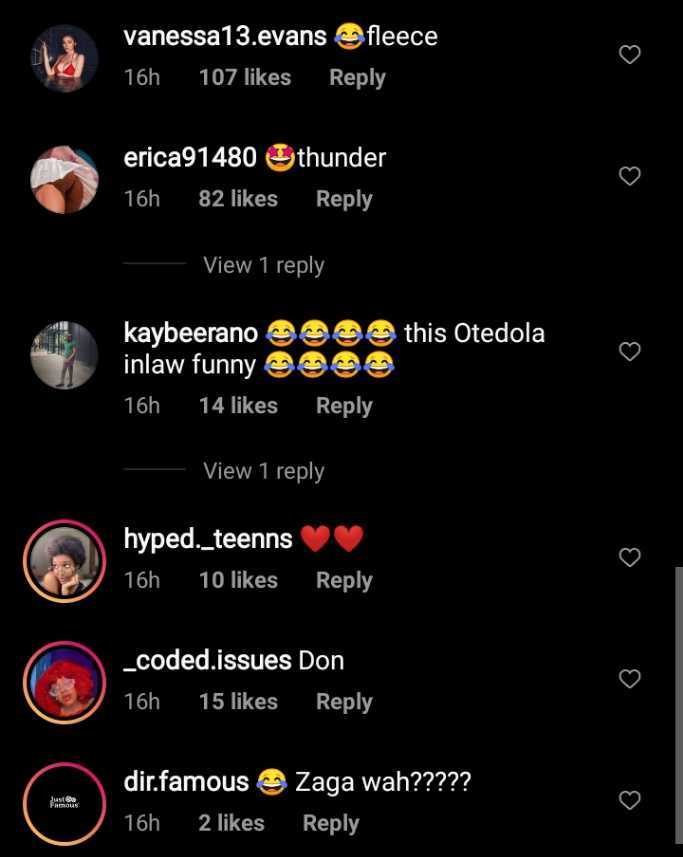View 1 reply under kaybeerano's comment

tap(263, 471)
